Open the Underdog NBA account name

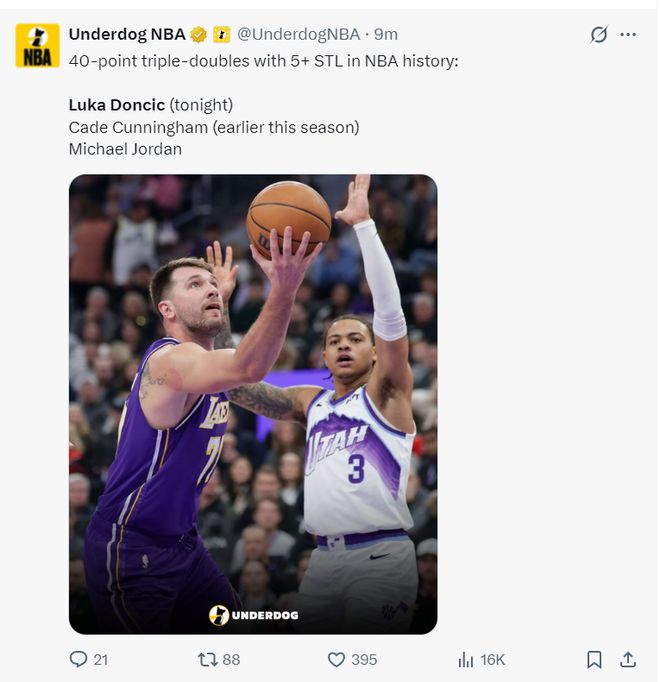click(127, 35)
